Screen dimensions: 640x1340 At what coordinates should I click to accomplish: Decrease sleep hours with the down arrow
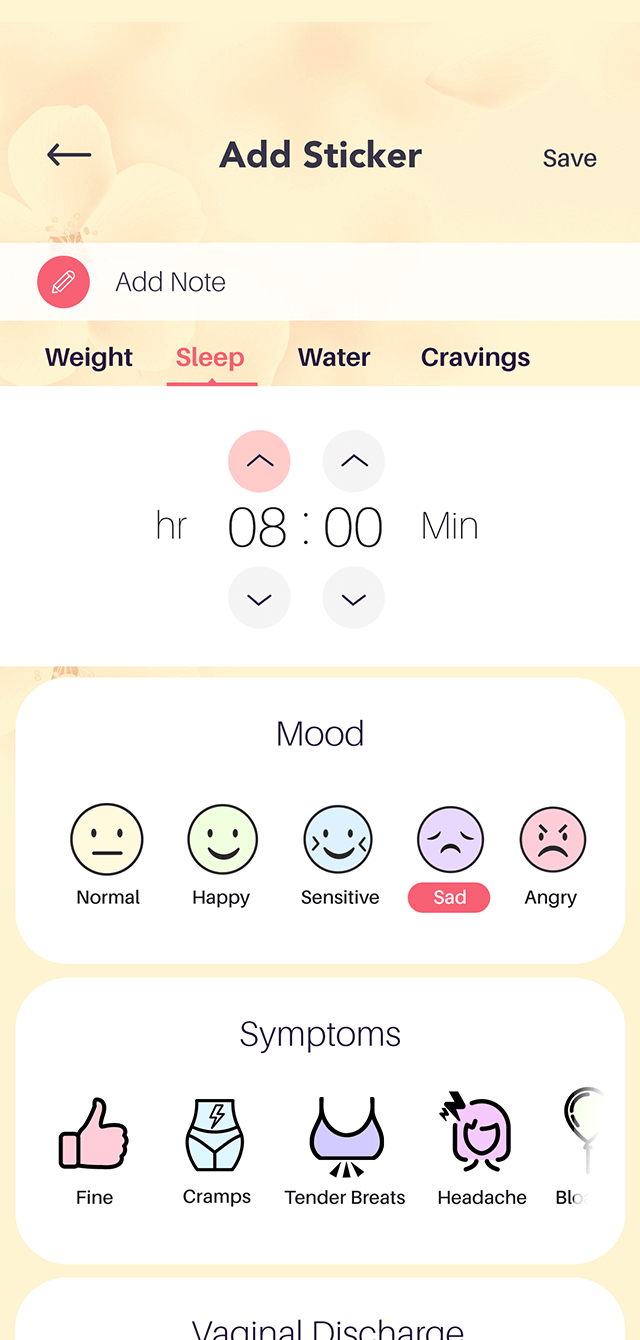(259, 598)
